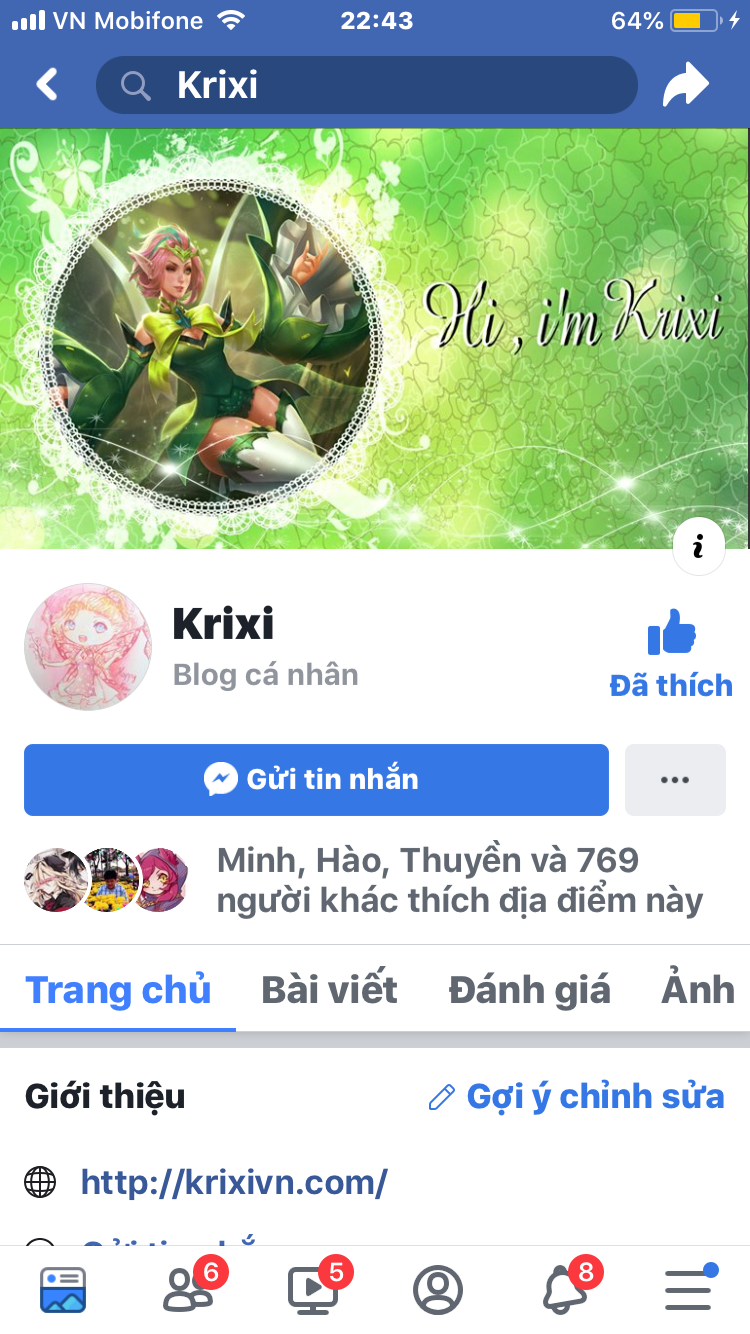Tap the search box showing Krixi
This screenshot has width=750, height=1334.
(366, 85)
